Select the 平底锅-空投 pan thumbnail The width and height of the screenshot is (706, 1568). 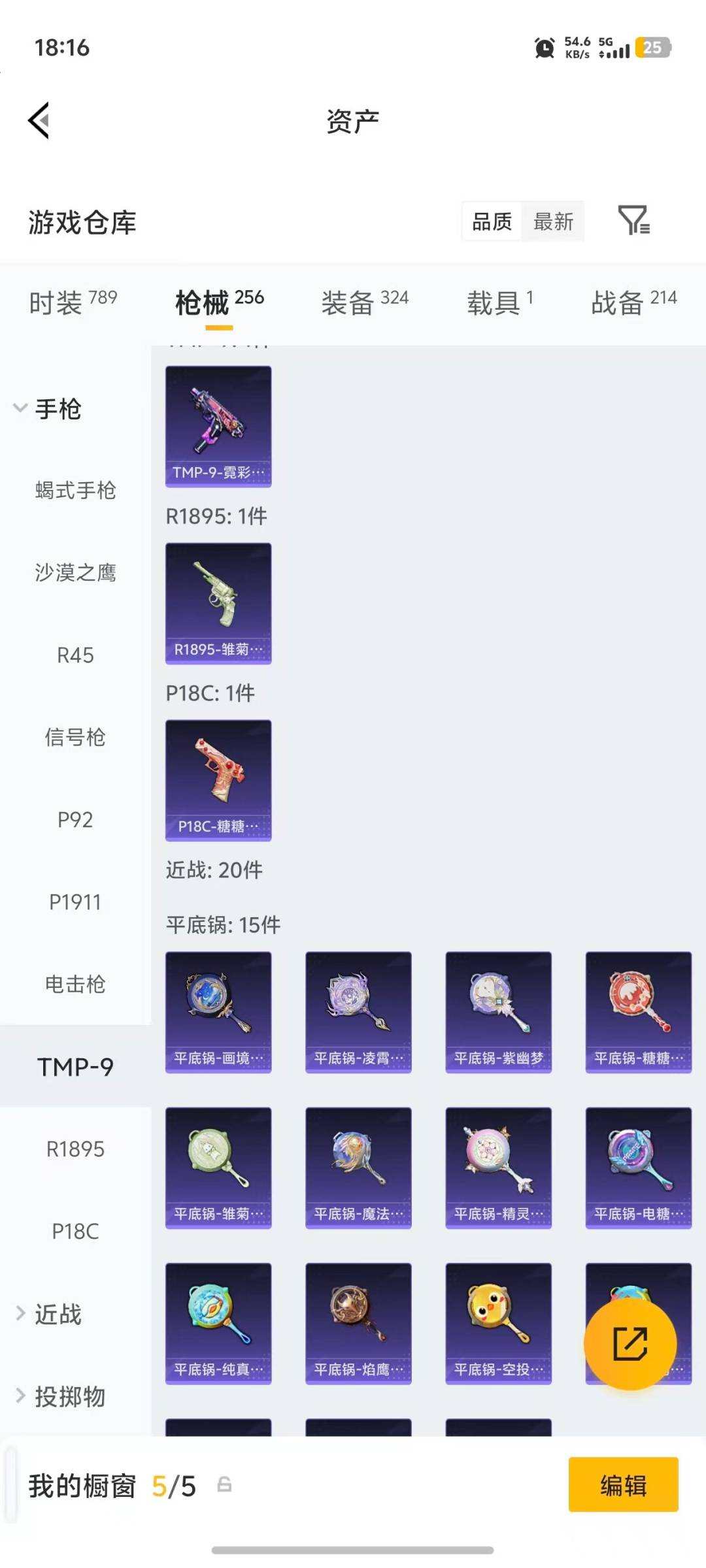[497, 1324]
